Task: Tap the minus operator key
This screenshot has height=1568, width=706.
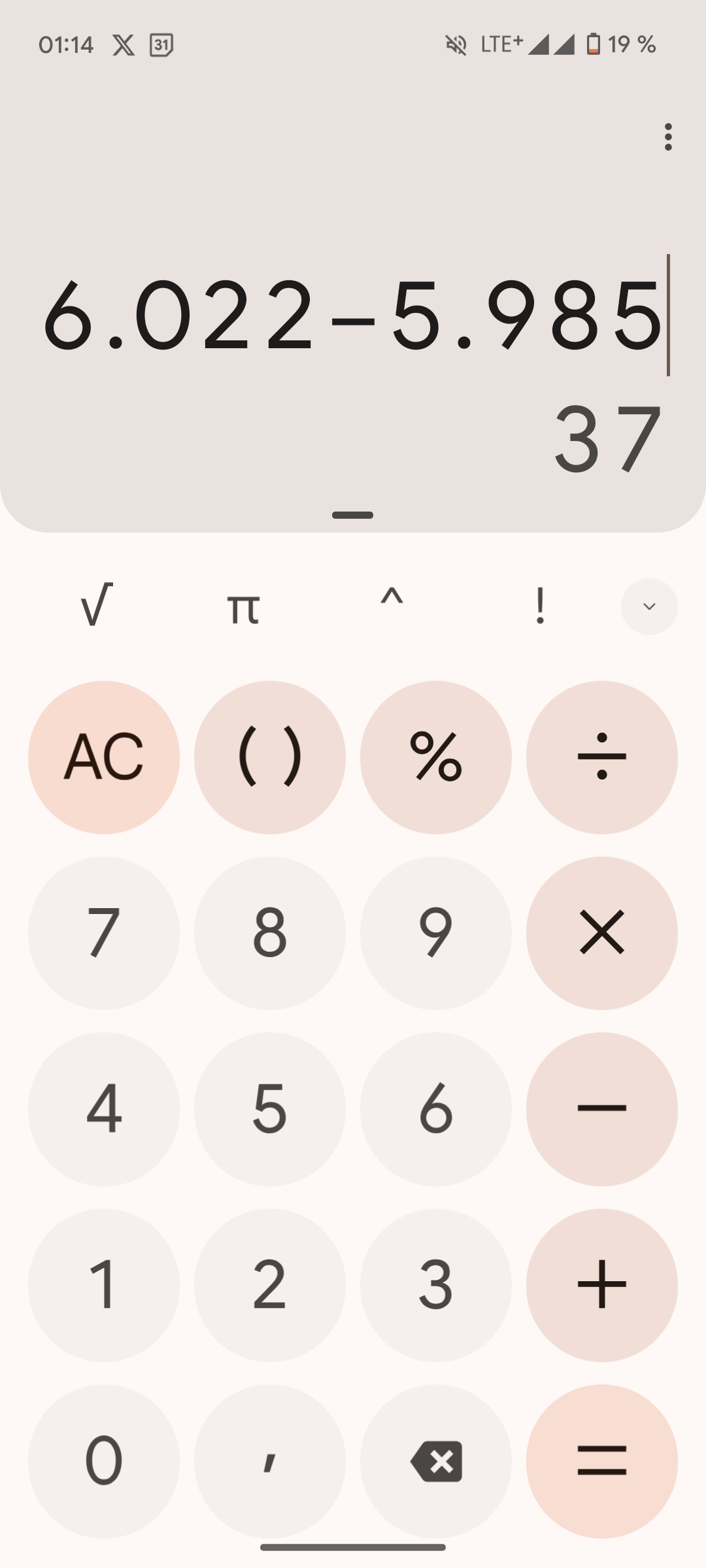Action: point(602,1109)
